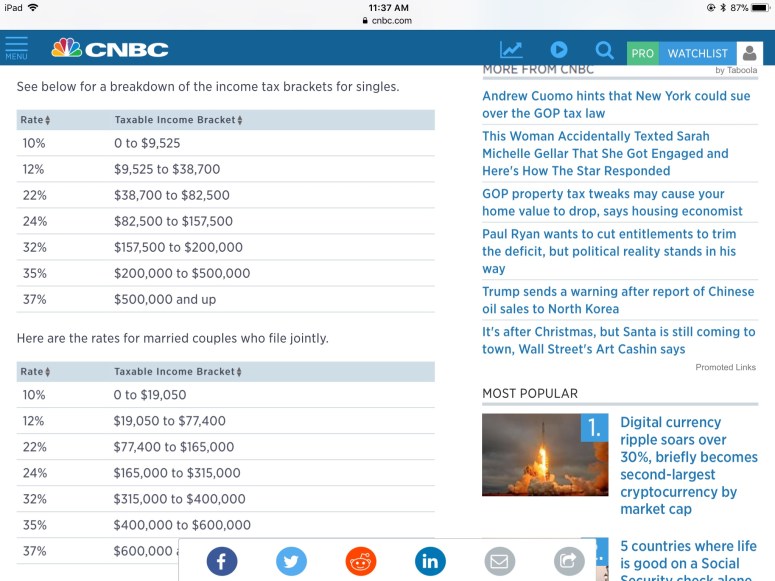Sort singles table by Taxable Income Bracket
The width and height of the screenshot is (775, 581).
[x=178, y=120]
